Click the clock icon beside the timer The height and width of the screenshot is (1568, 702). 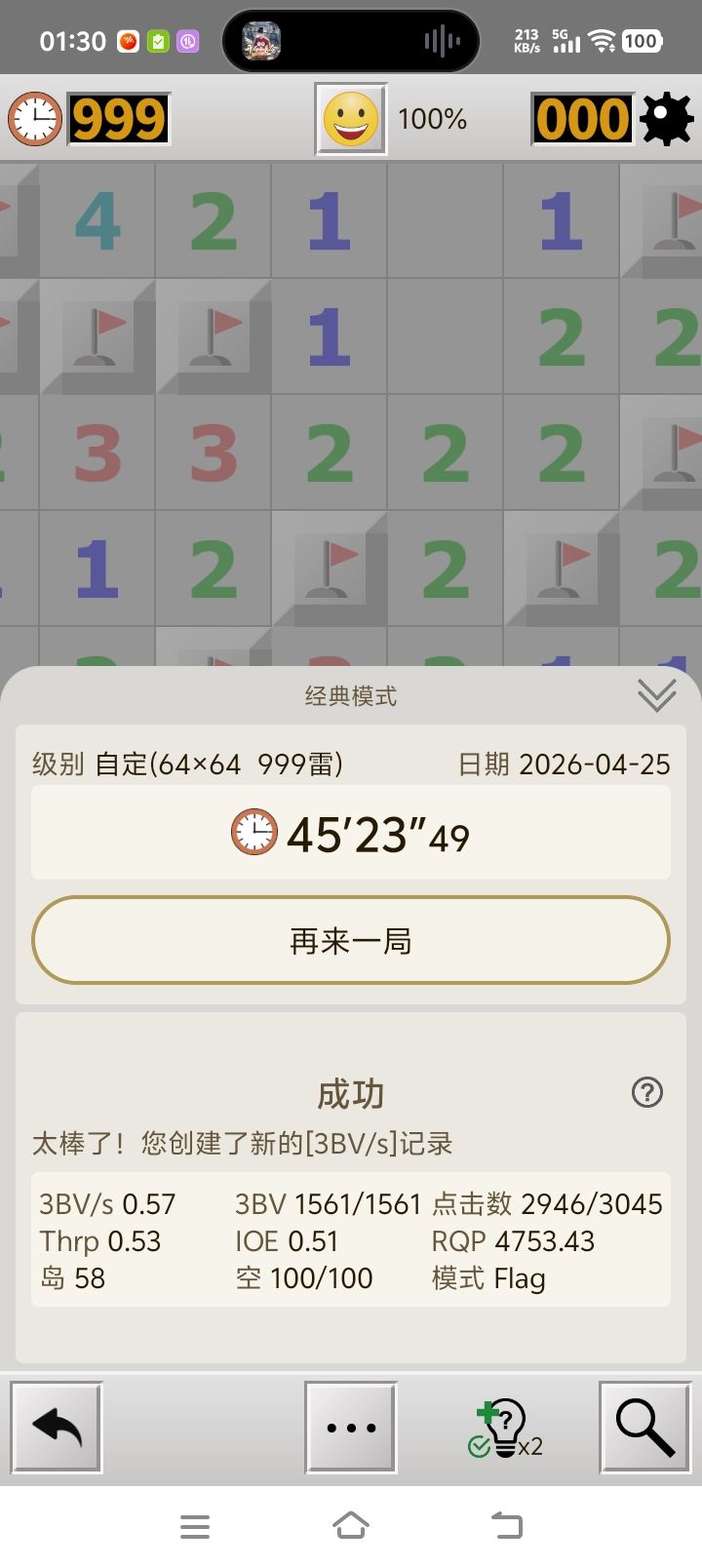pos(37,118)
